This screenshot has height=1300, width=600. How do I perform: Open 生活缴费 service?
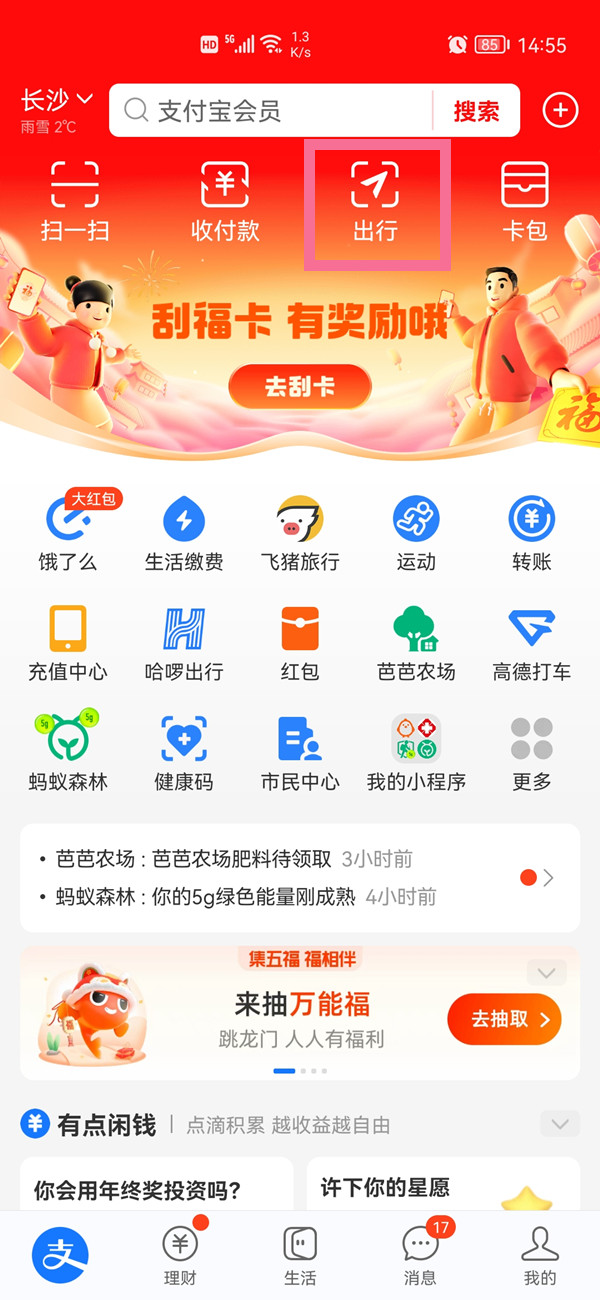[184, 534]
